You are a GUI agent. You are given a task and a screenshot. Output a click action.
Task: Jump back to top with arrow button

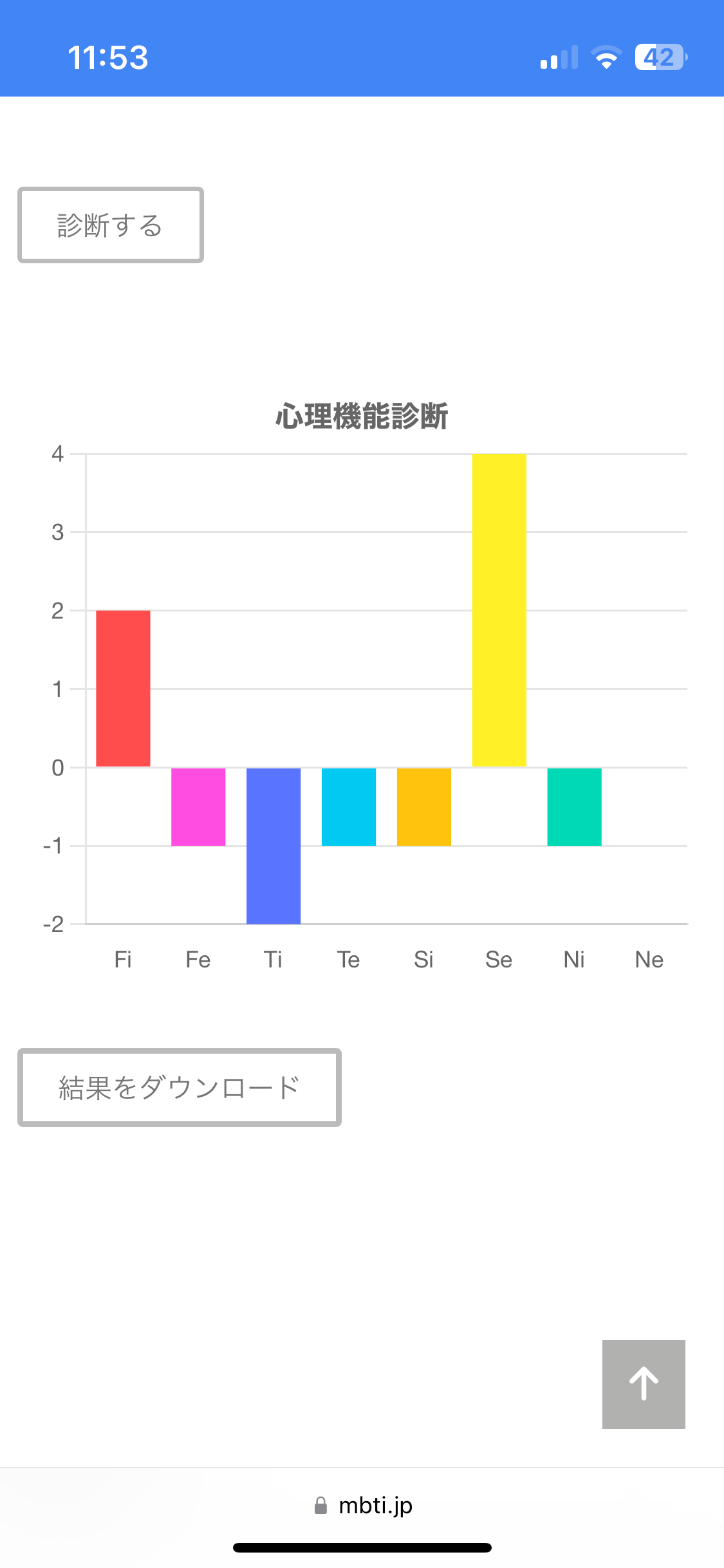tap(644, 1384)
